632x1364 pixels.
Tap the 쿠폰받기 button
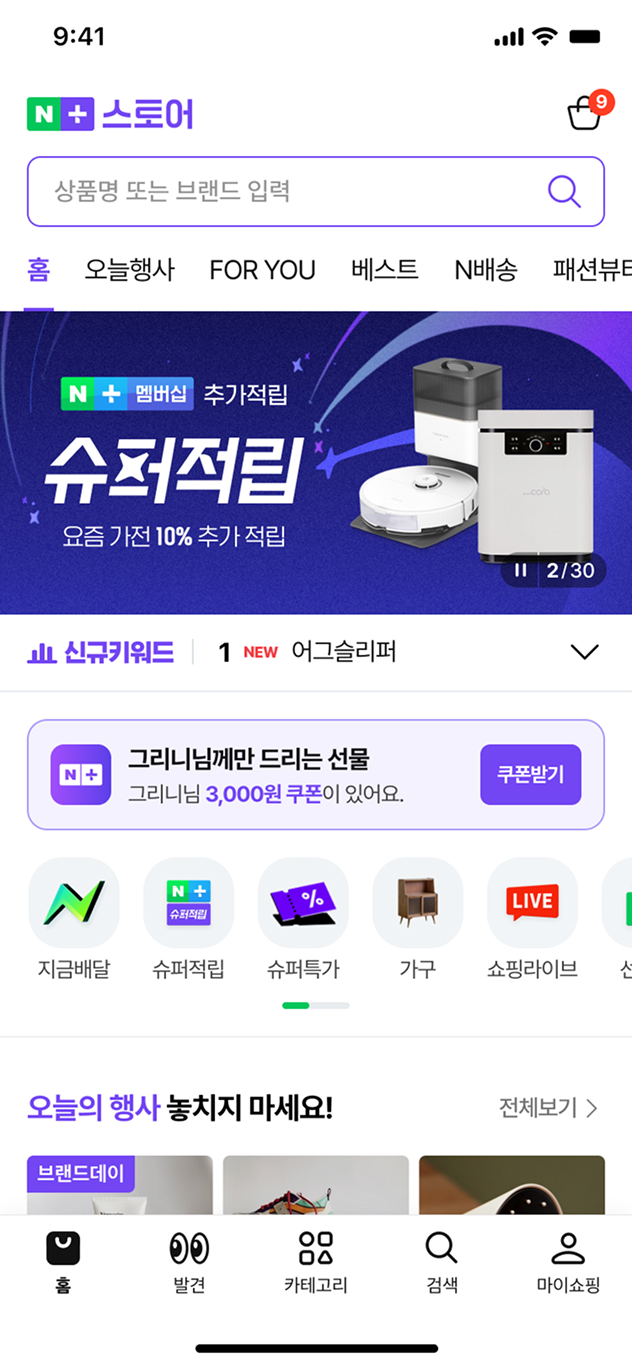[530, 774]
